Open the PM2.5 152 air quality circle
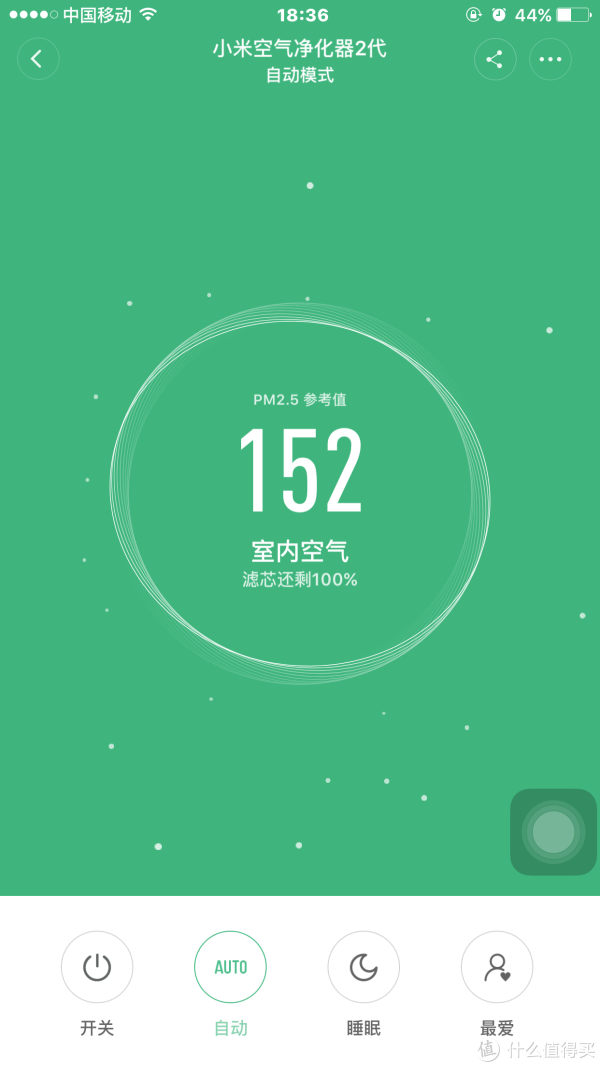 click(x=300, y=494)
